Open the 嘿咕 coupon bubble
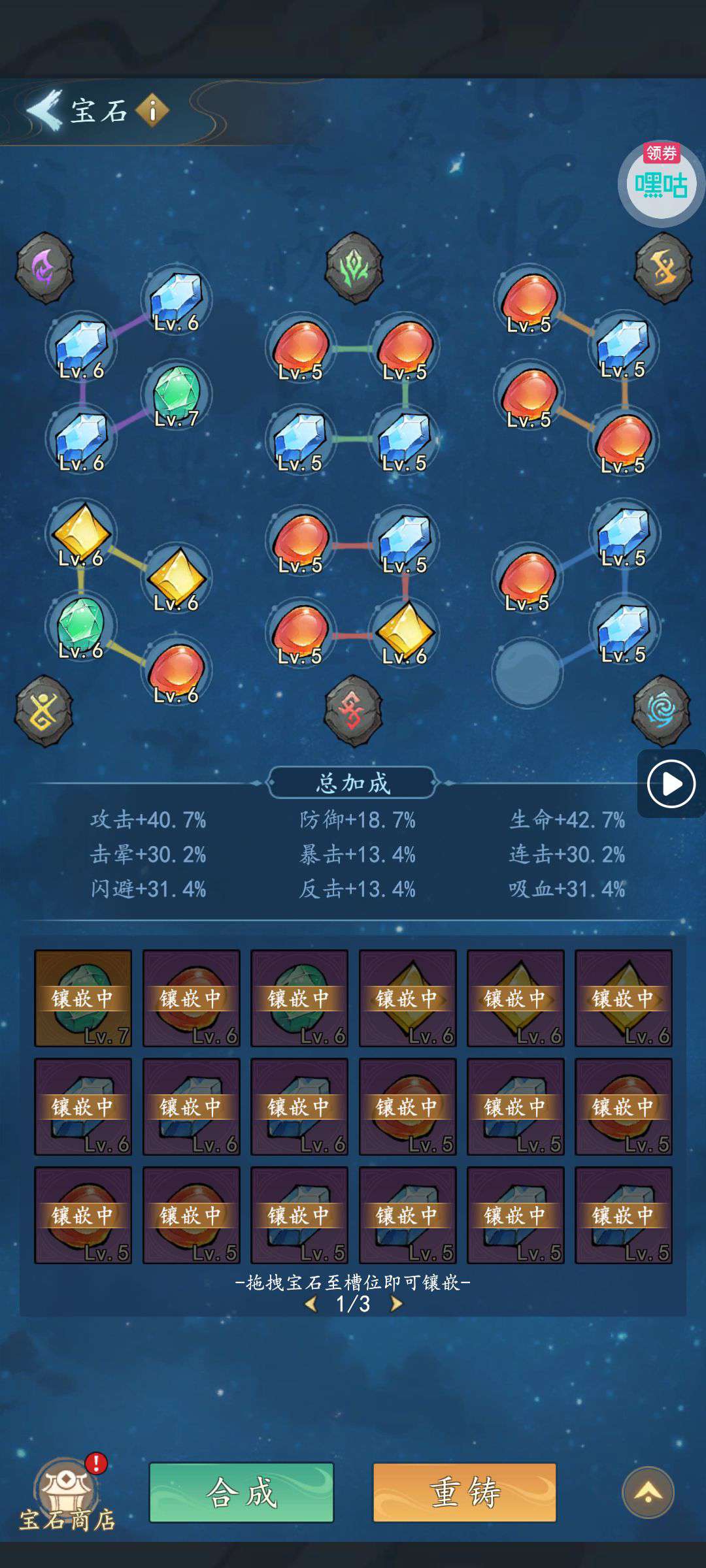Image resolution: width=706 pixels, height=1568 pixels. point(661,185)
